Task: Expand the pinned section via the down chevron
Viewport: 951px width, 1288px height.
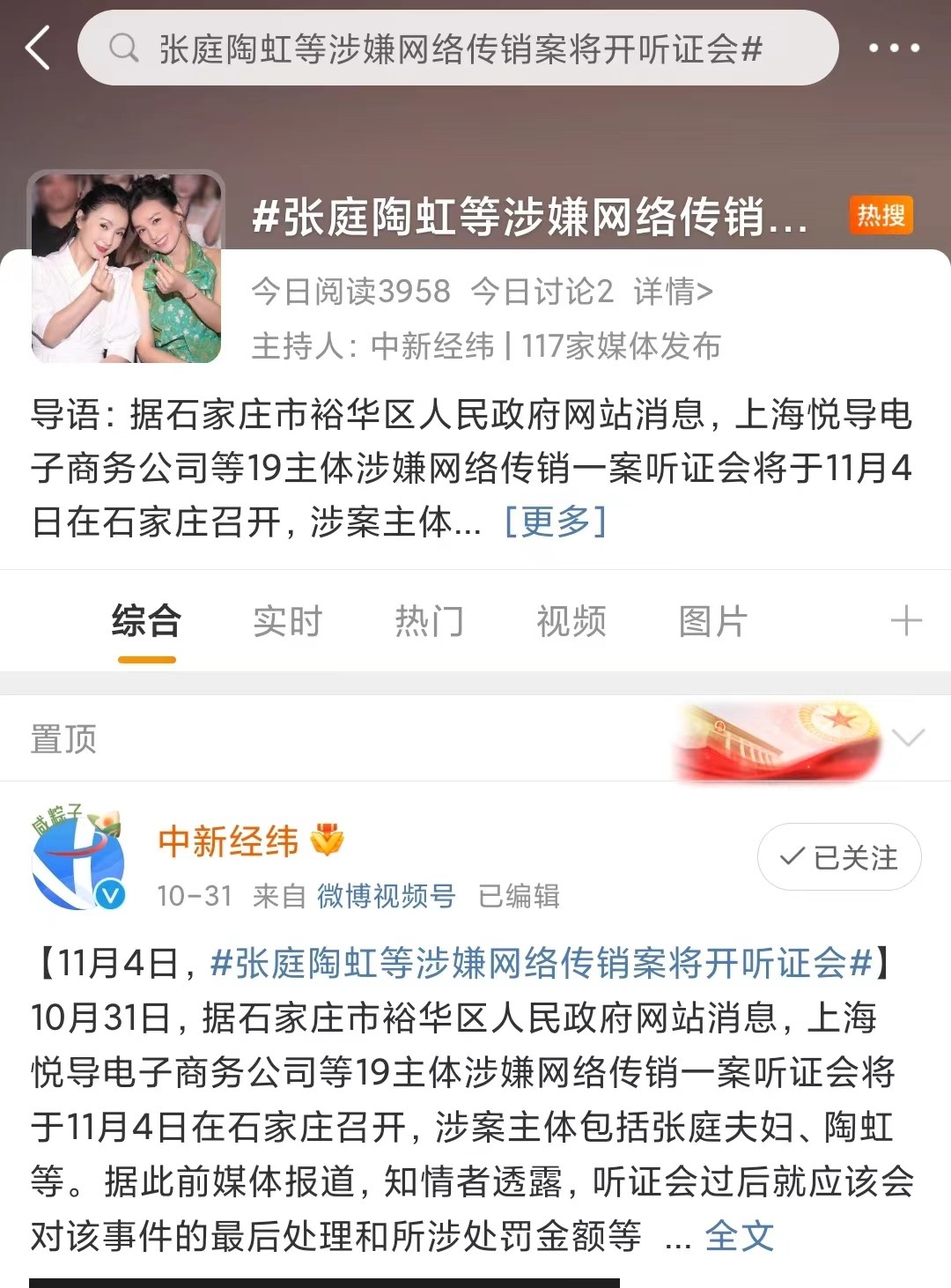Action: coord(907,738)
